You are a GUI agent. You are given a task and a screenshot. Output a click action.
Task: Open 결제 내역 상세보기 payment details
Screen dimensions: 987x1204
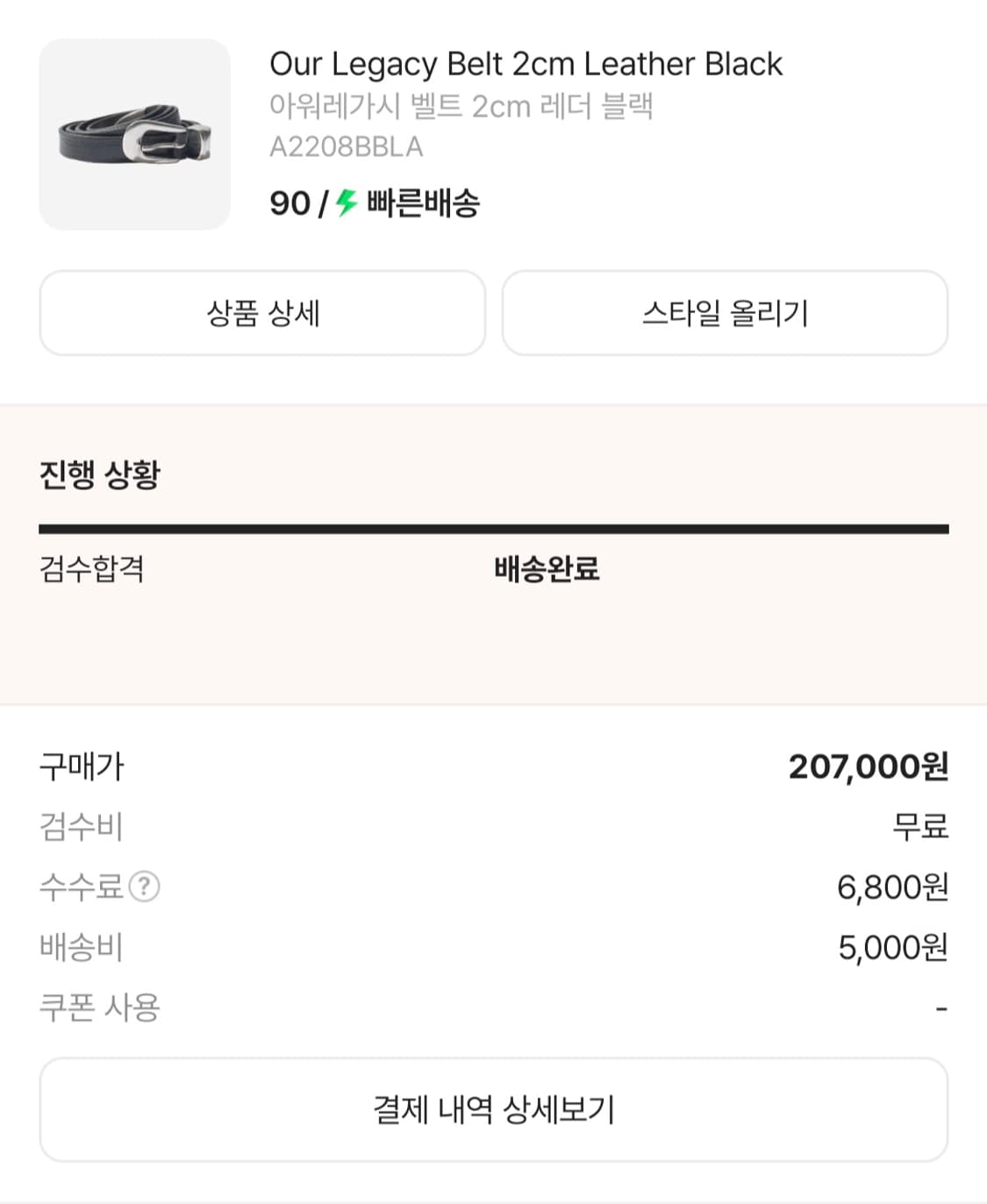(493, 1108)
